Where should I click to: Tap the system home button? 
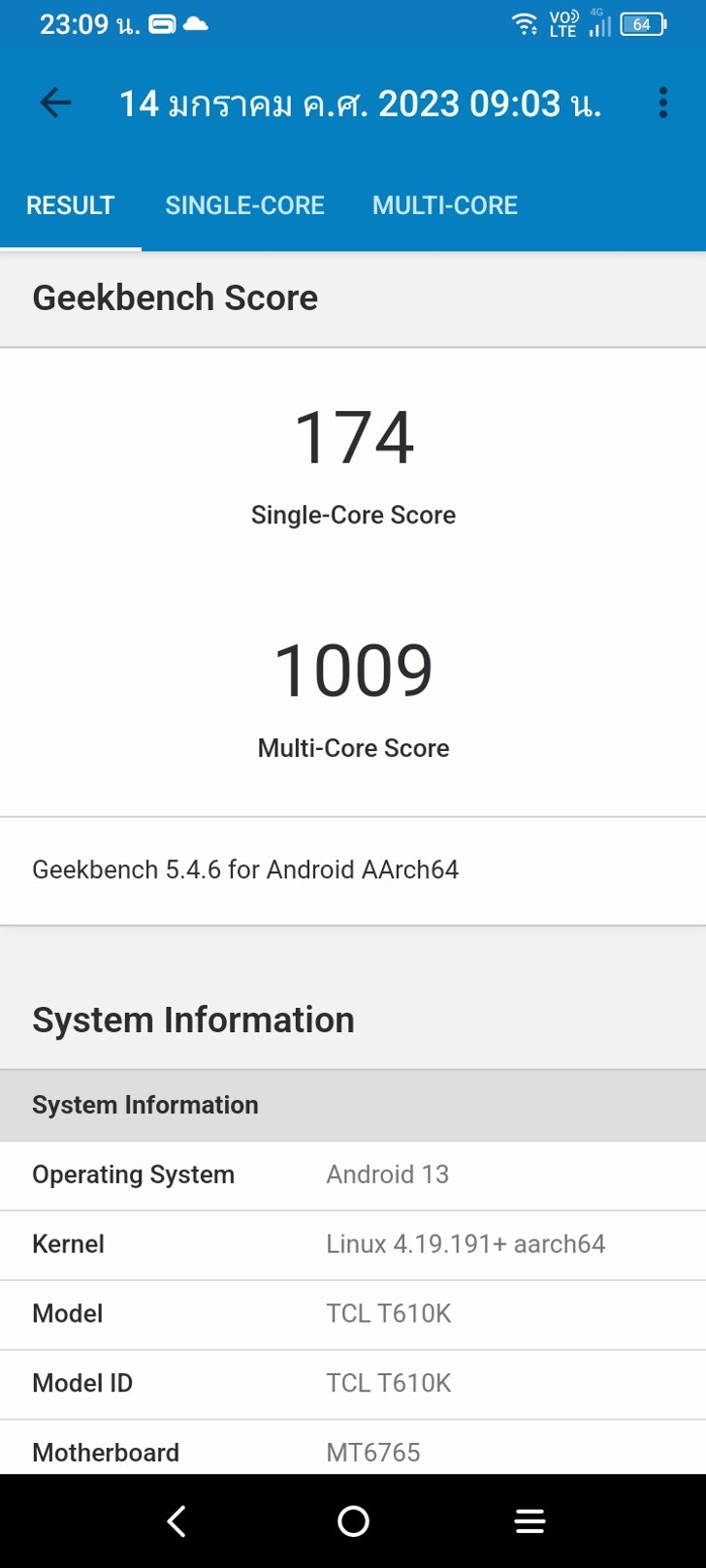point(353,1521)
